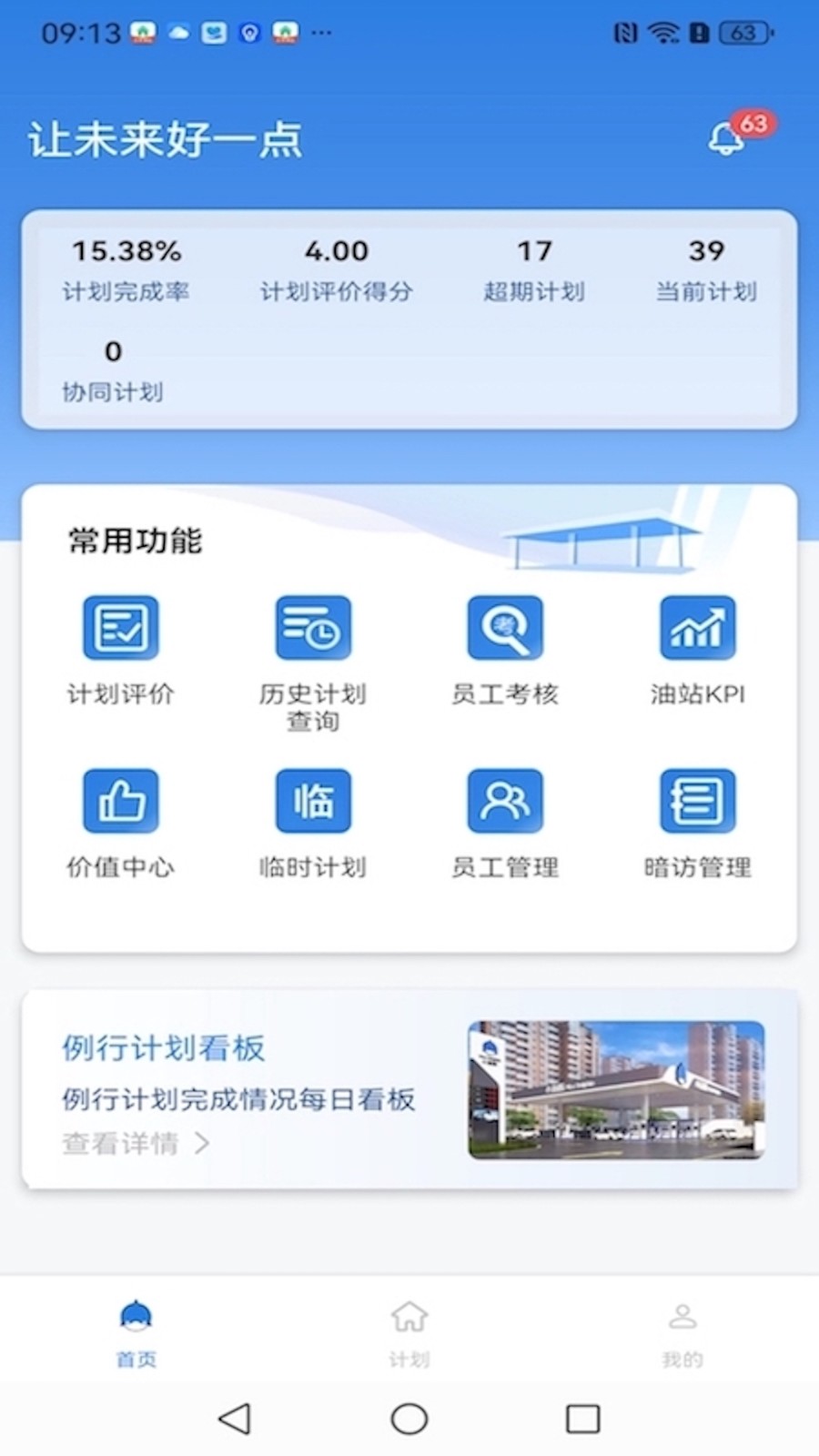Click the 查看详情 link
Screen dimensions: 819x1456
tap(118, 1144)
